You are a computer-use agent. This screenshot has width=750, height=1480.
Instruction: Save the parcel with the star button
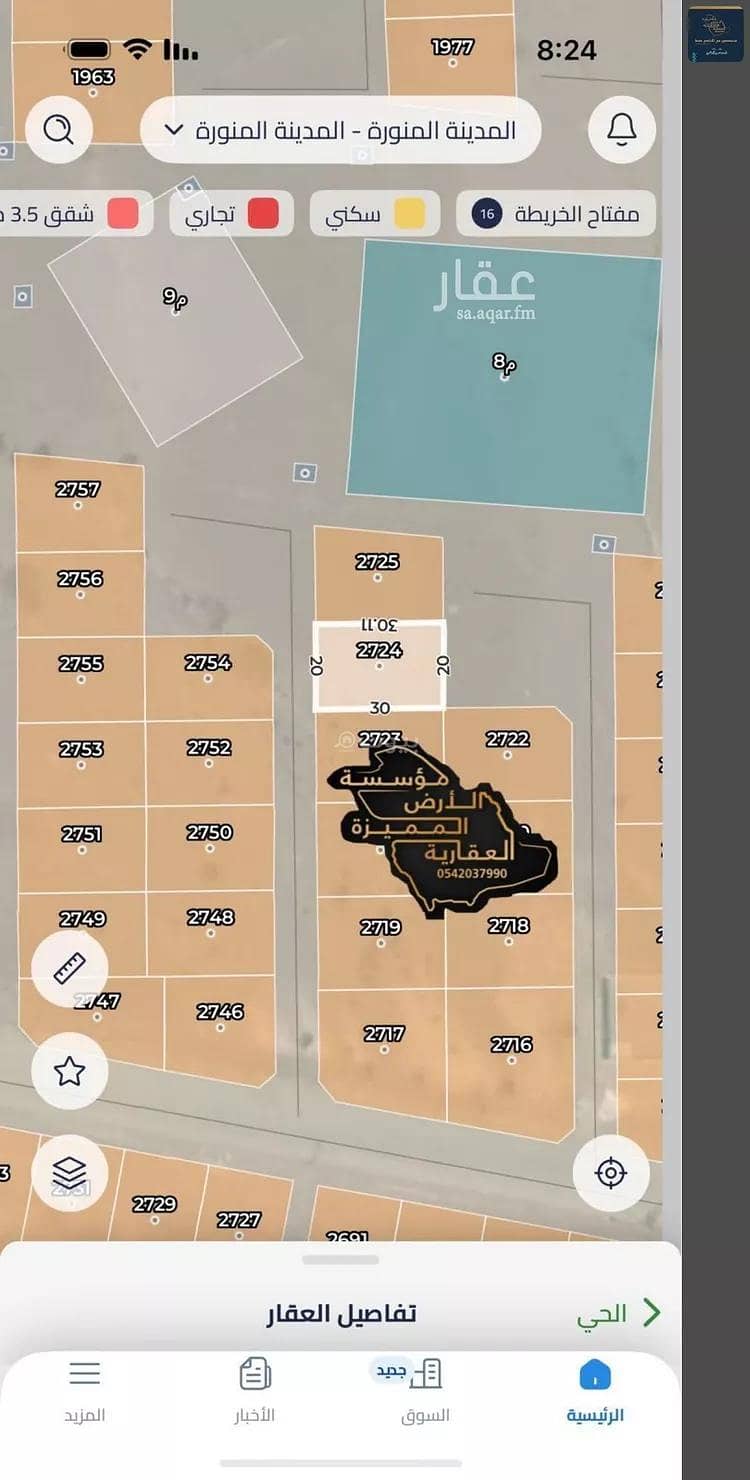click(69, 1071)
